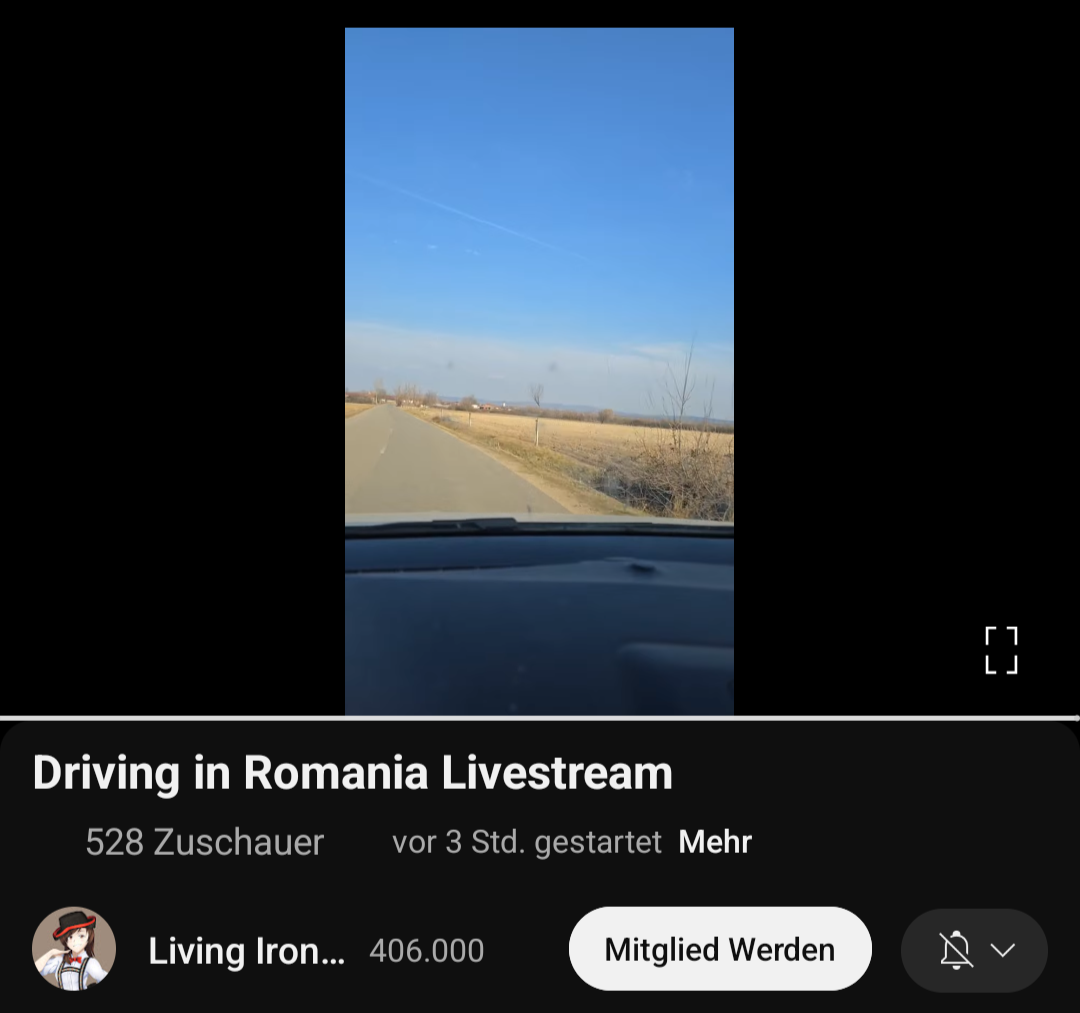The height and width of the screenshot is (1013, 1080).
Task: Open notification bell dropdown
Action: click(975, 950)
